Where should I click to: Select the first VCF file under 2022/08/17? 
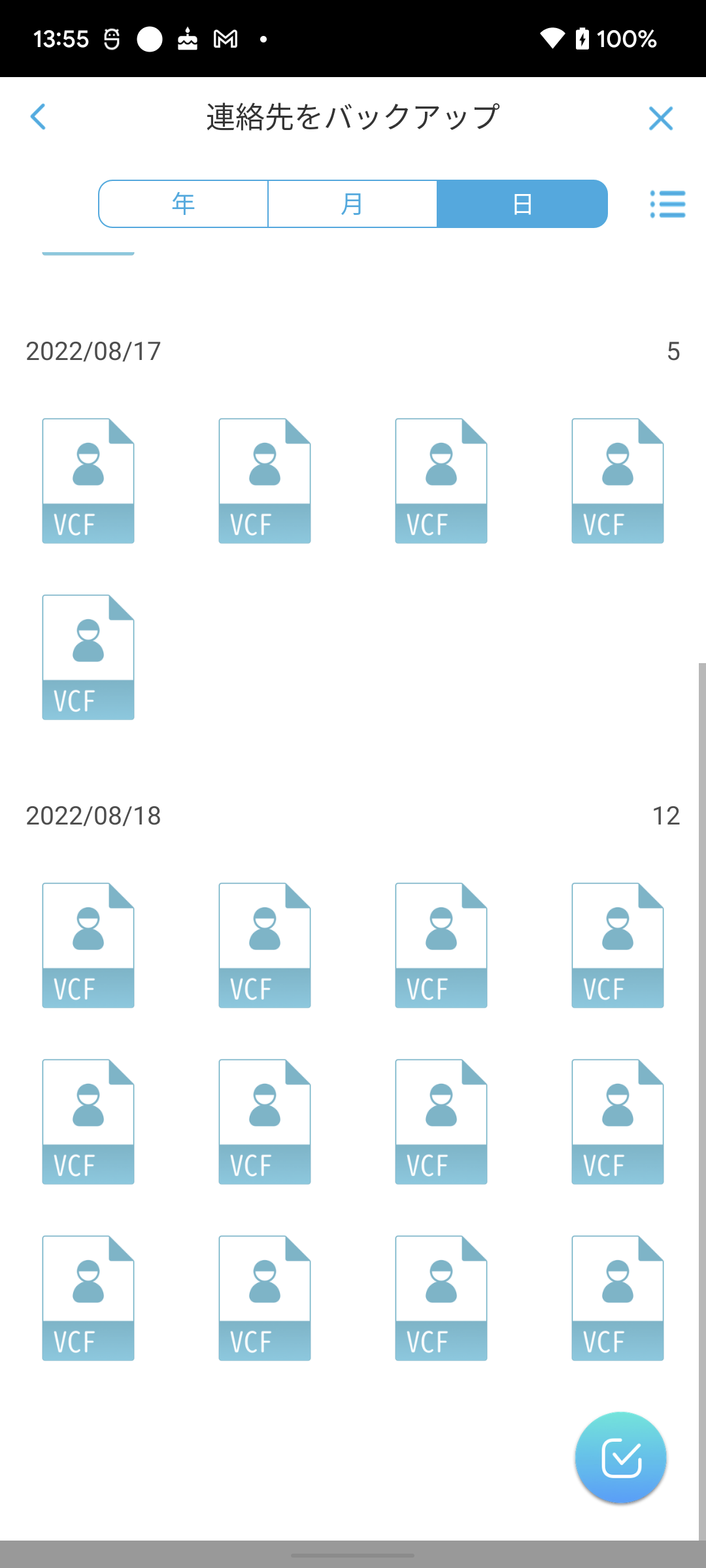click(x=88, y=480)
